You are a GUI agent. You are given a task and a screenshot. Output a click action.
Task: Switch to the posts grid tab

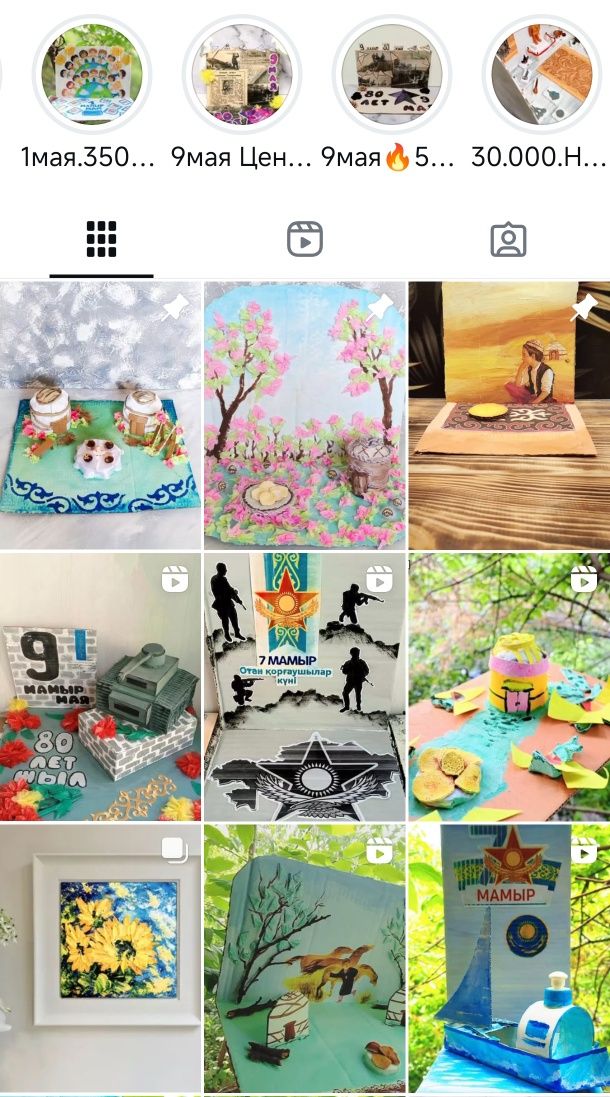pos(101,240)
